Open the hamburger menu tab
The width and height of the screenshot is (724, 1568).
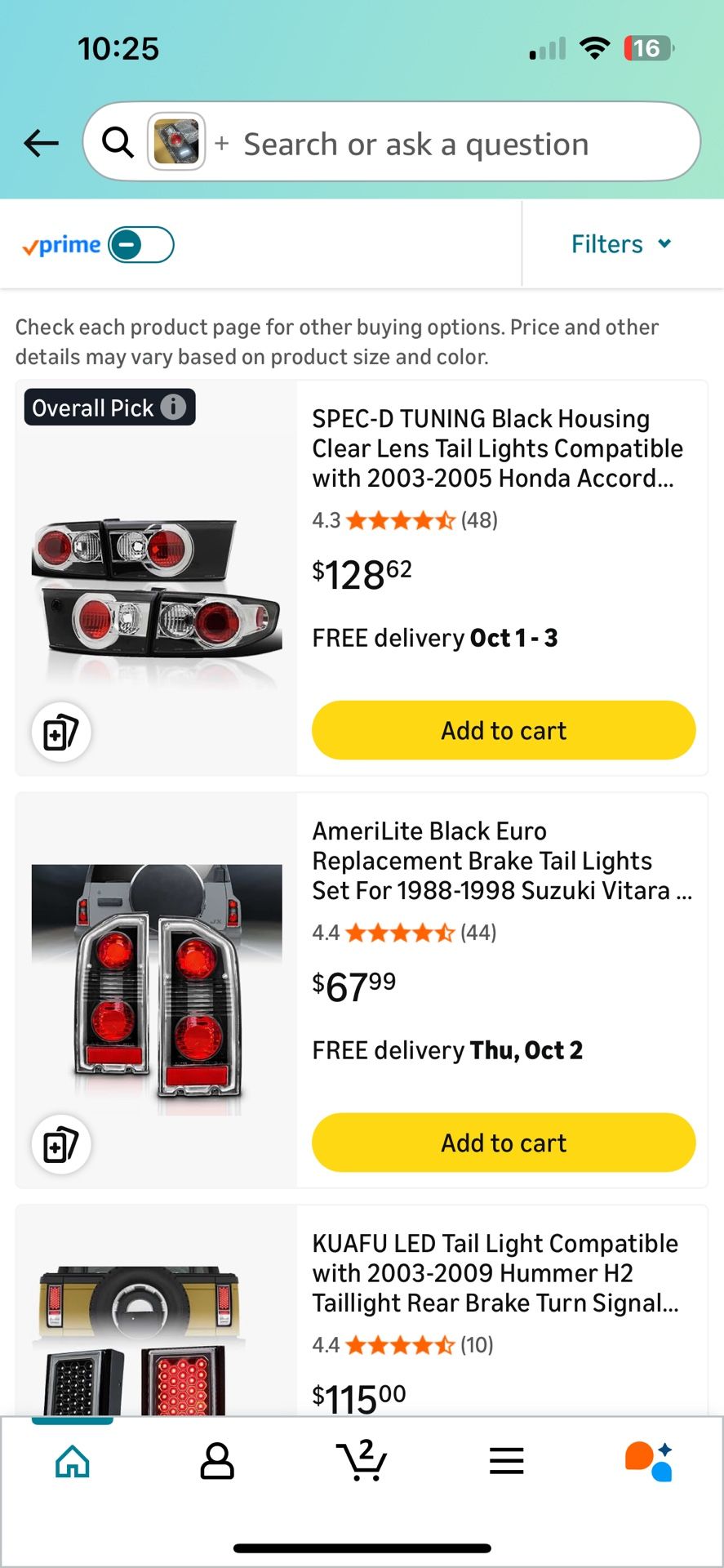(x=506, y=1461)
